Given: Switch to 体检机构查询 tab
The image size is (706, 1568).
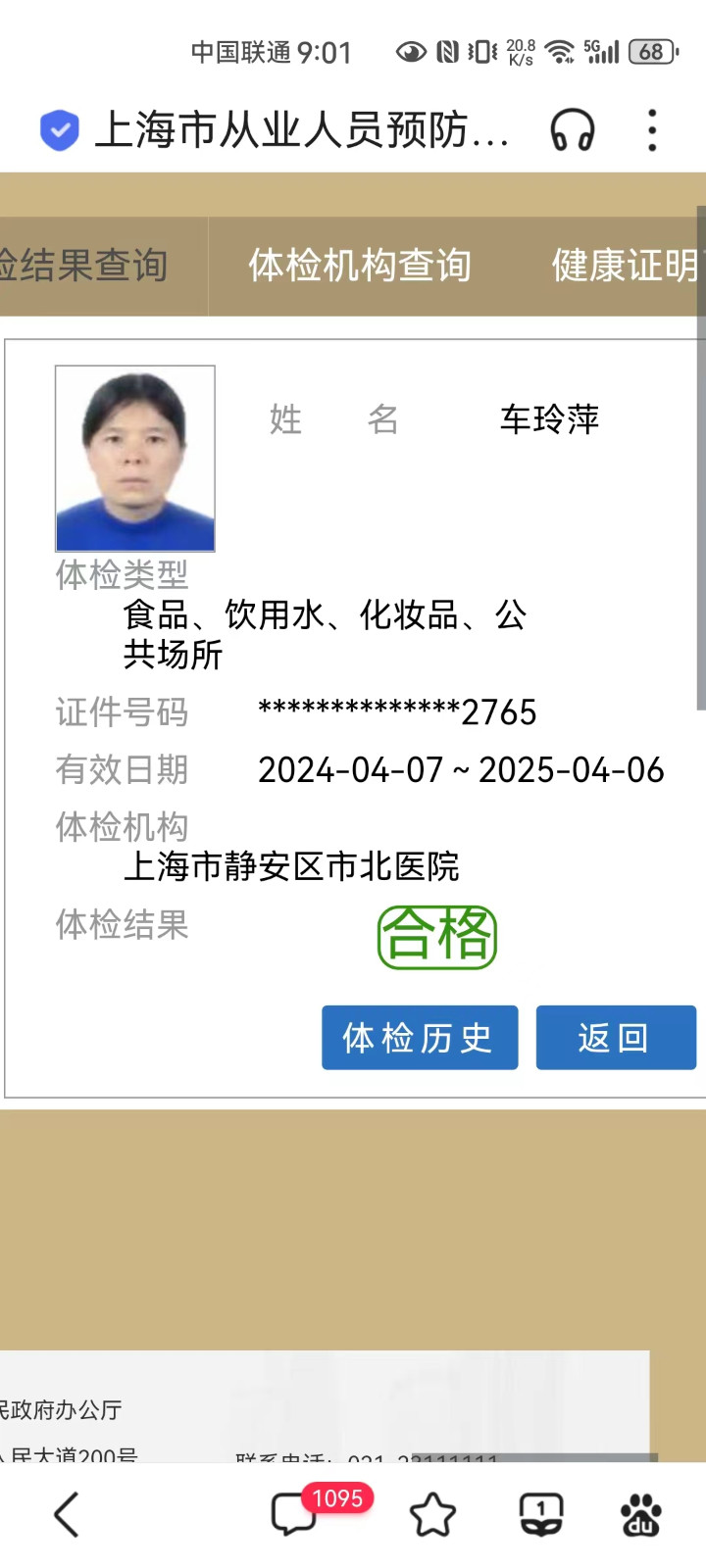Looking at the screenshot, I should click(359, 266).
